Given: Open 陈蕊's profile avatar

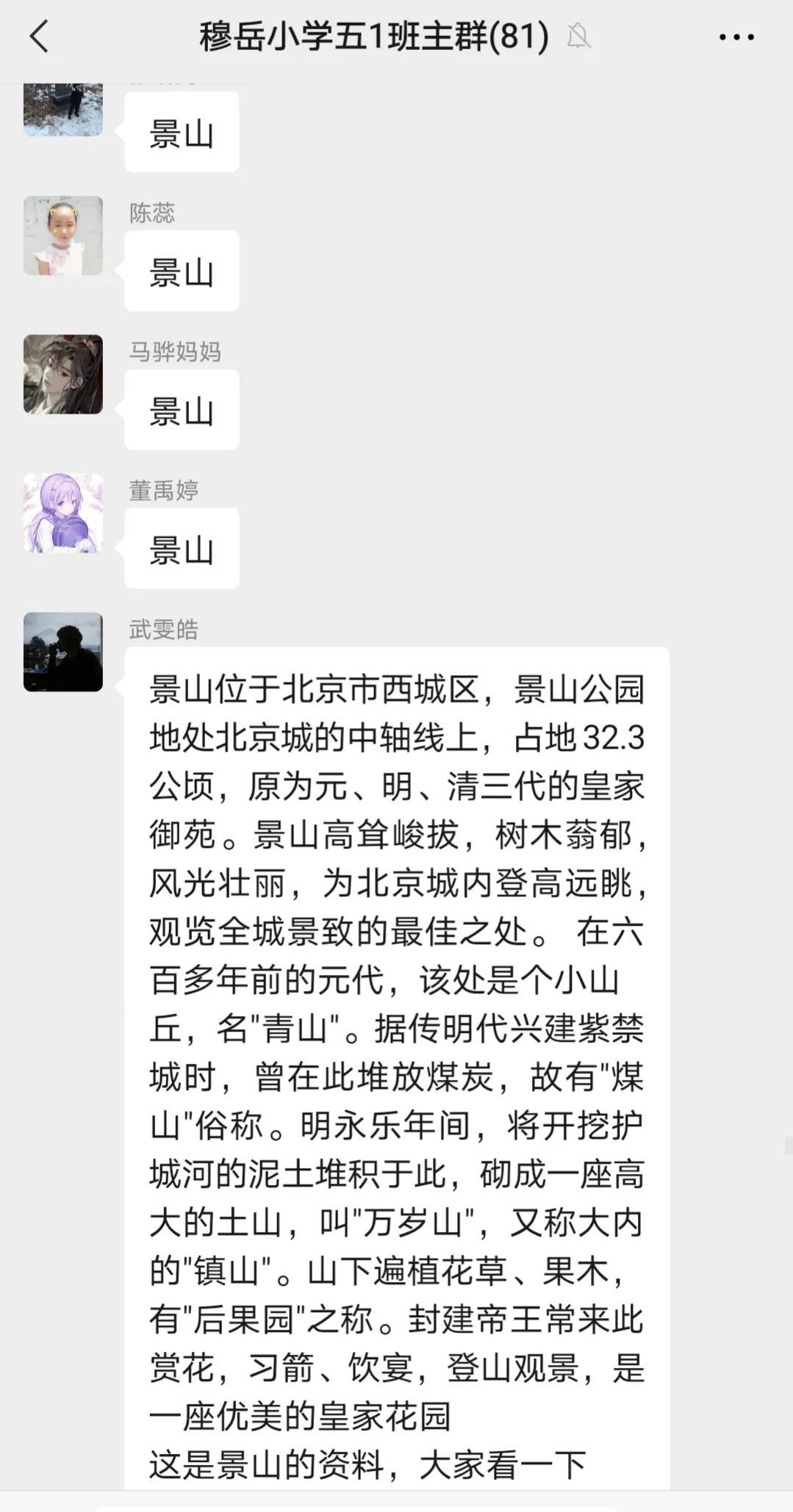Looking at the screenshot, I should point(63,236).
